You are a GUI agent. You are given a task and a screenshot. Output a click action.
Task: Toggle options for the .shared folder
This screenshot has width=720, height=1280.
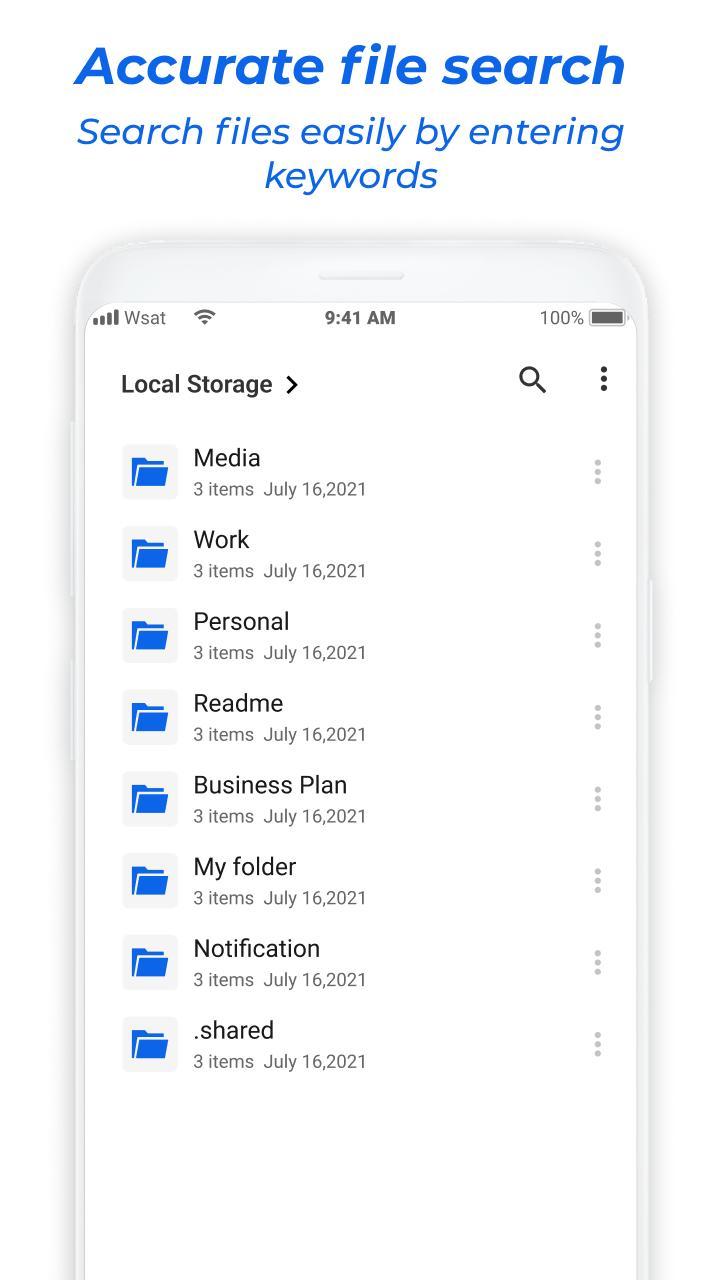(597, 1044)
